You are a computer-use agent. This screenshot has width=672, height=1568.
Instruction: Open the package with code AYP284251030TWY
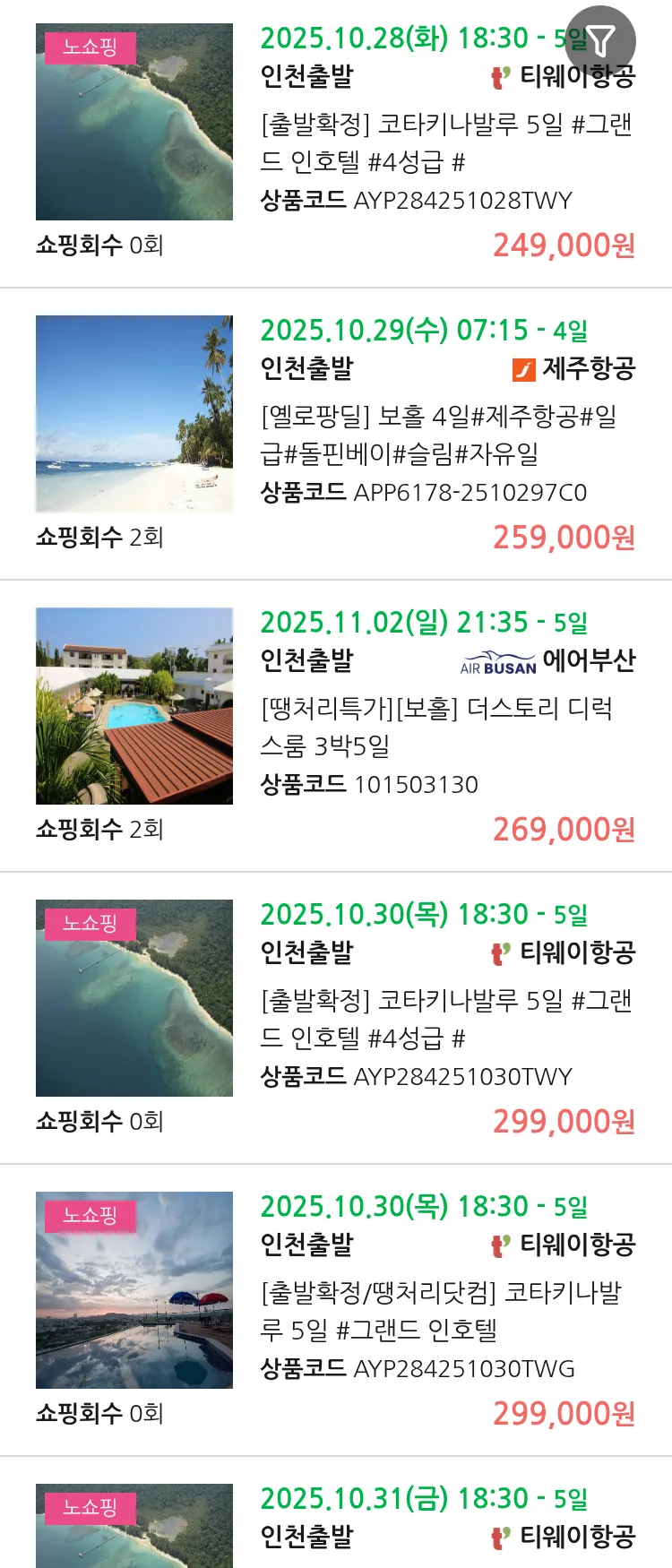(446, 1019)
